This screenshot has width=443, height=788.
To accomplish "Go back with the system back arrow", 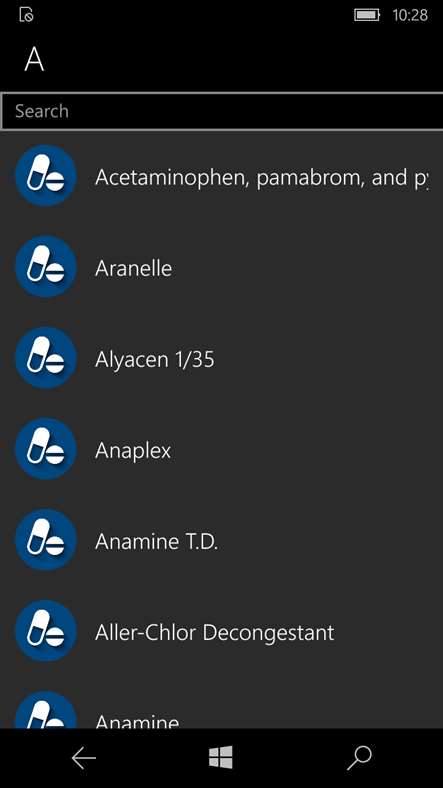I will (83, 758).
